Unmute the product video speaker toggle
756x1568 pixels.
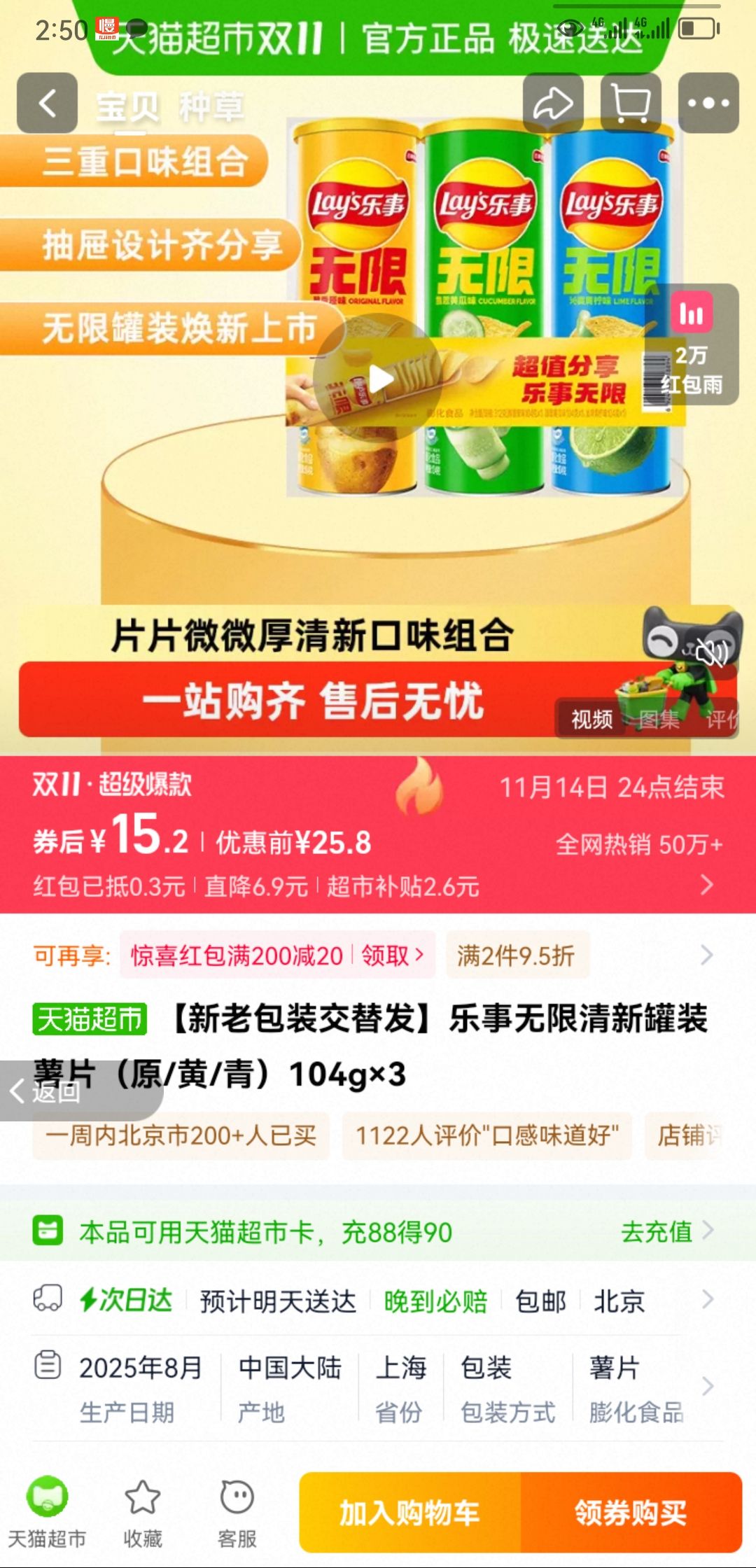click(712, 651)
